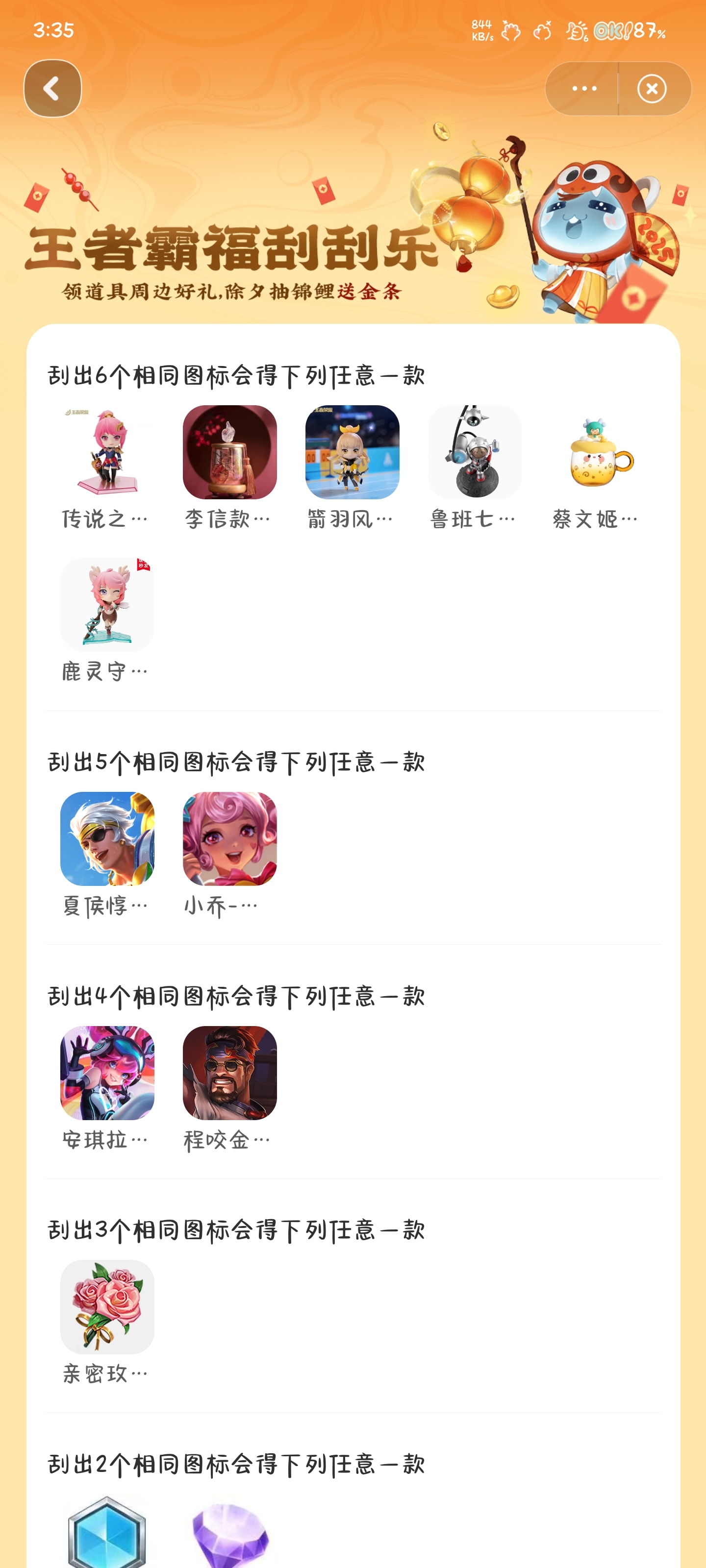Open the 安琪拉… skin prize

107,1073
